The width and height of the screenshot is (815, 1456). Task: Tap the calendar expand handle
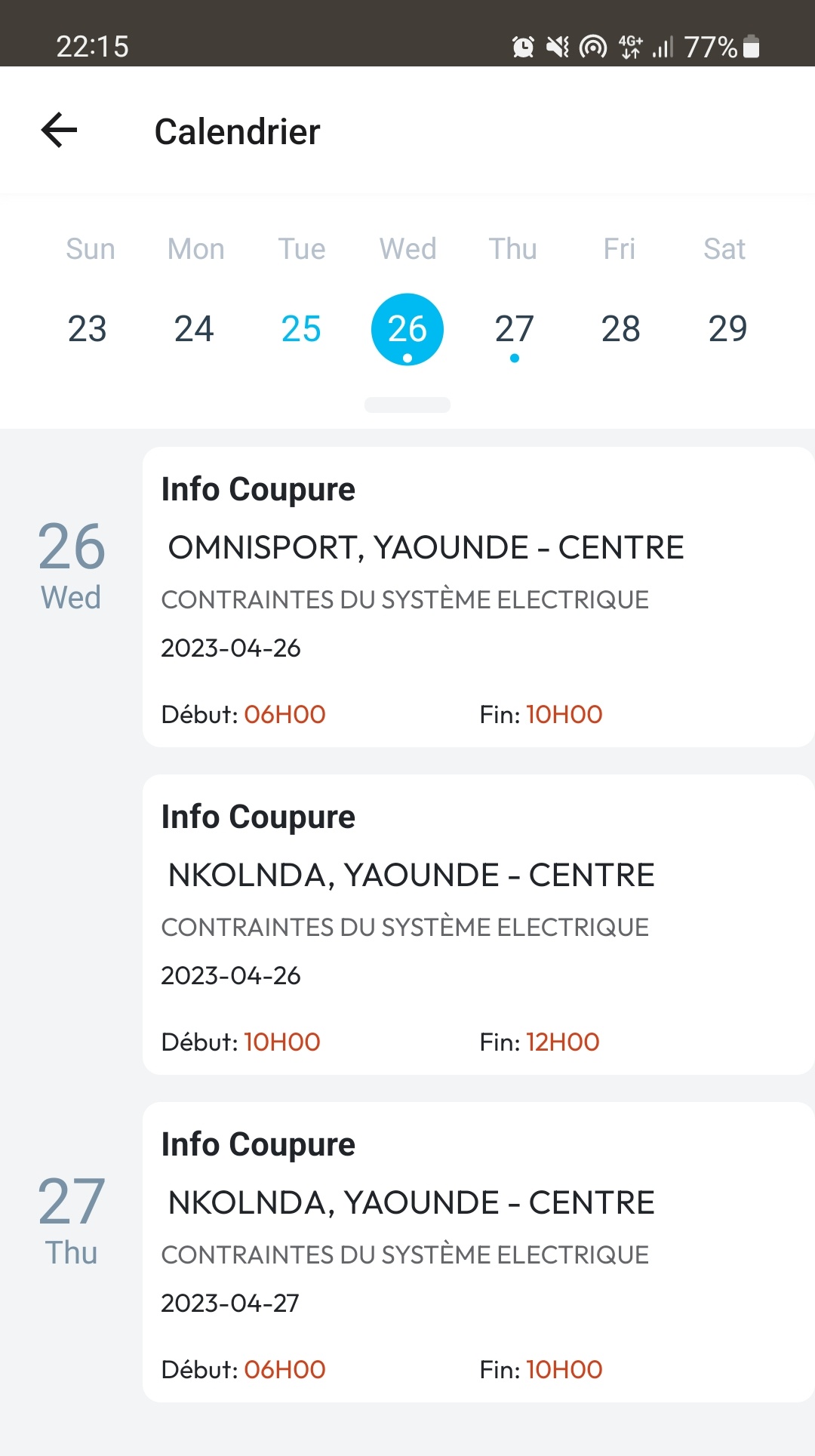407,405
